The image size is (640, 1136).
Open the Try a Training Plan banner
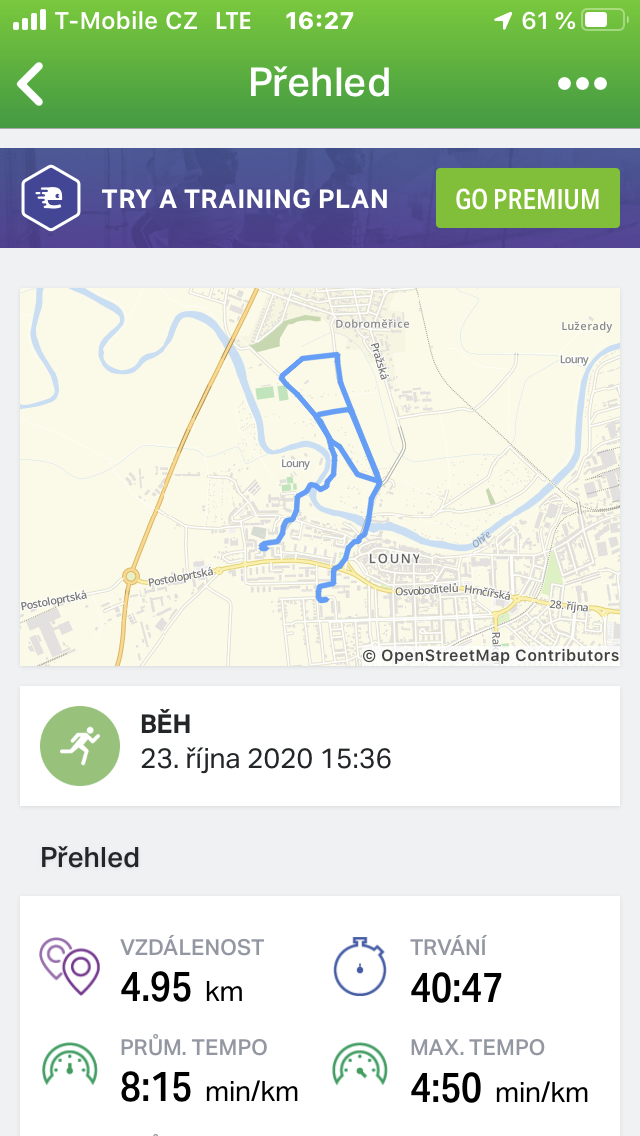[x=320, y=198]
